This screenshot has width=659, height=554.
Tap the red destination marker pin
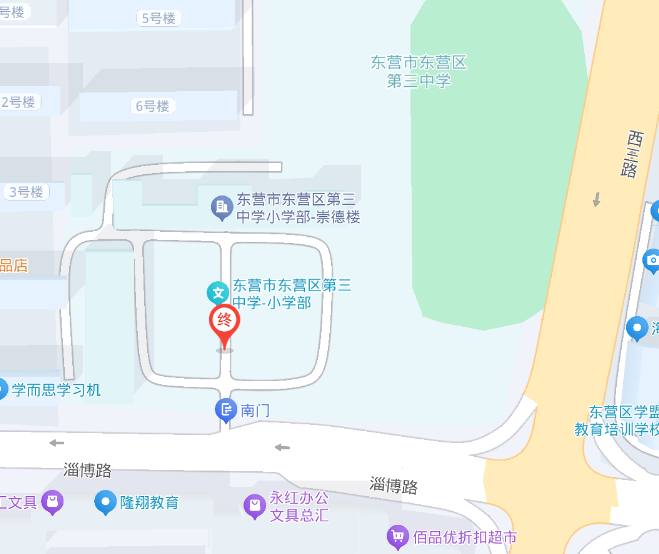pos(224,324)
